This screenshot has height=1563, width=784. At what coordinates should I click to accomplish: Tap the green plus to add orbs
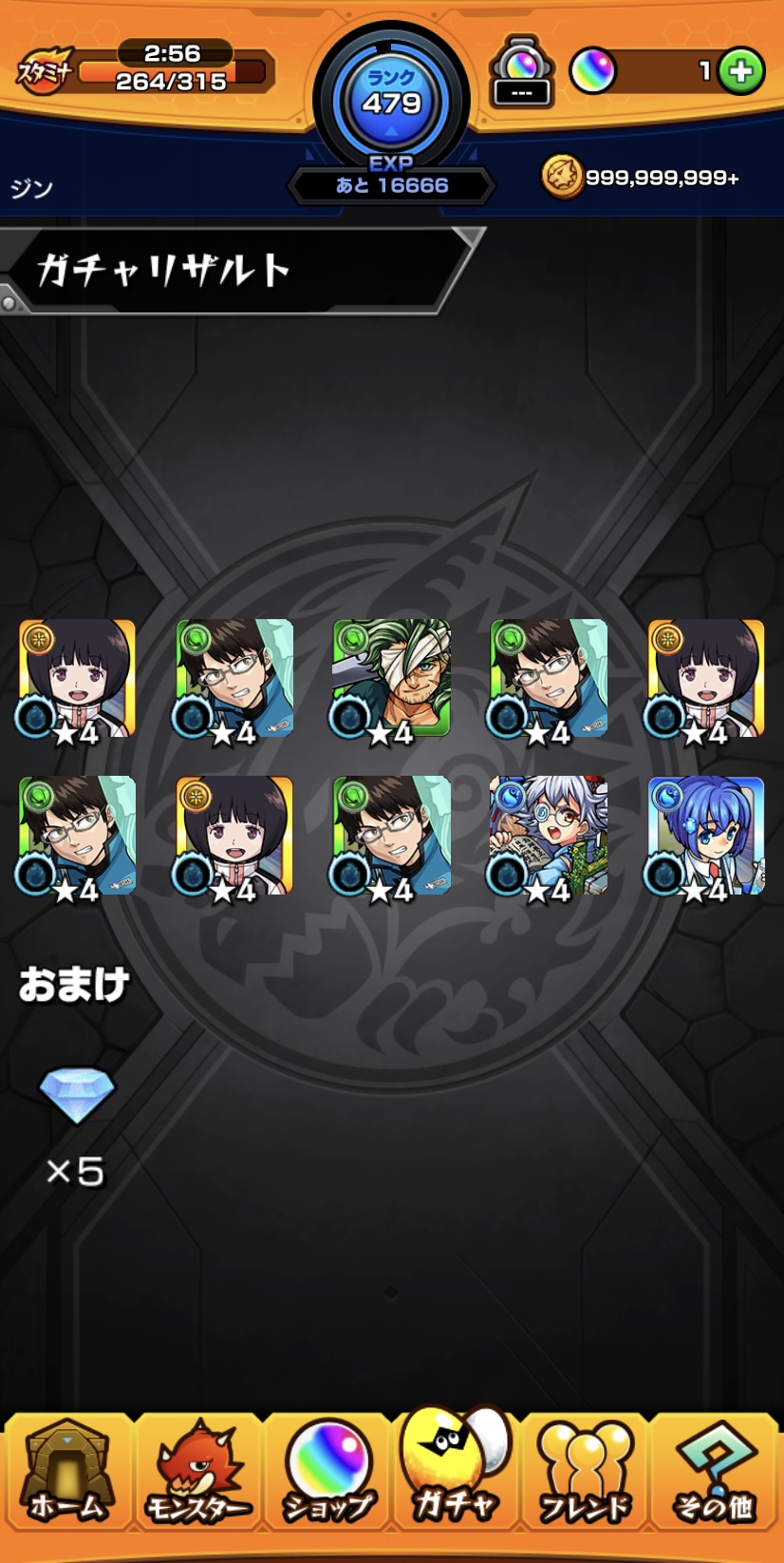pos(741,71)
